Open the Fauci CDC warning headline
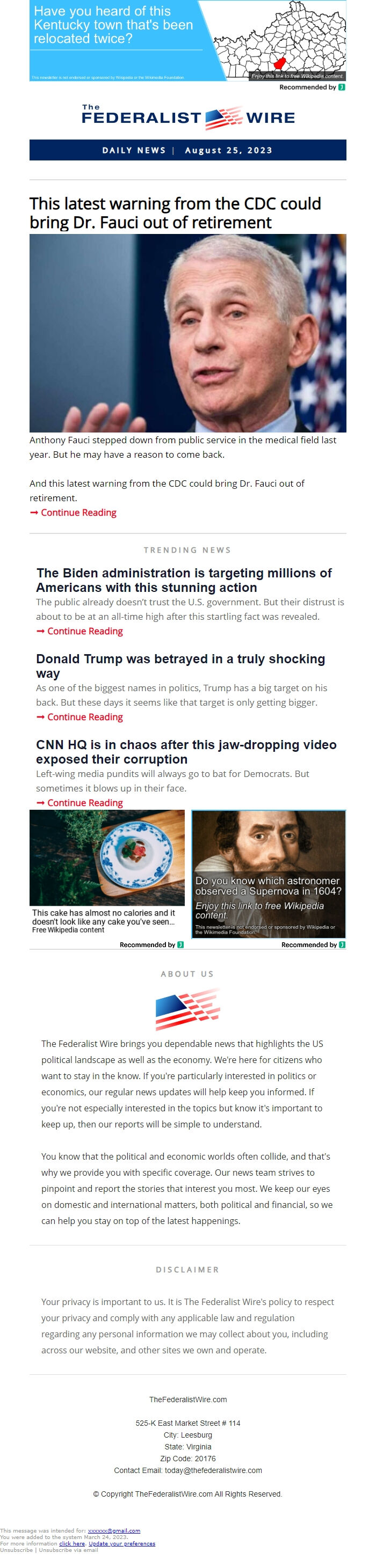Viewport: 376px width, 1568px height. (x=175, y=213)
